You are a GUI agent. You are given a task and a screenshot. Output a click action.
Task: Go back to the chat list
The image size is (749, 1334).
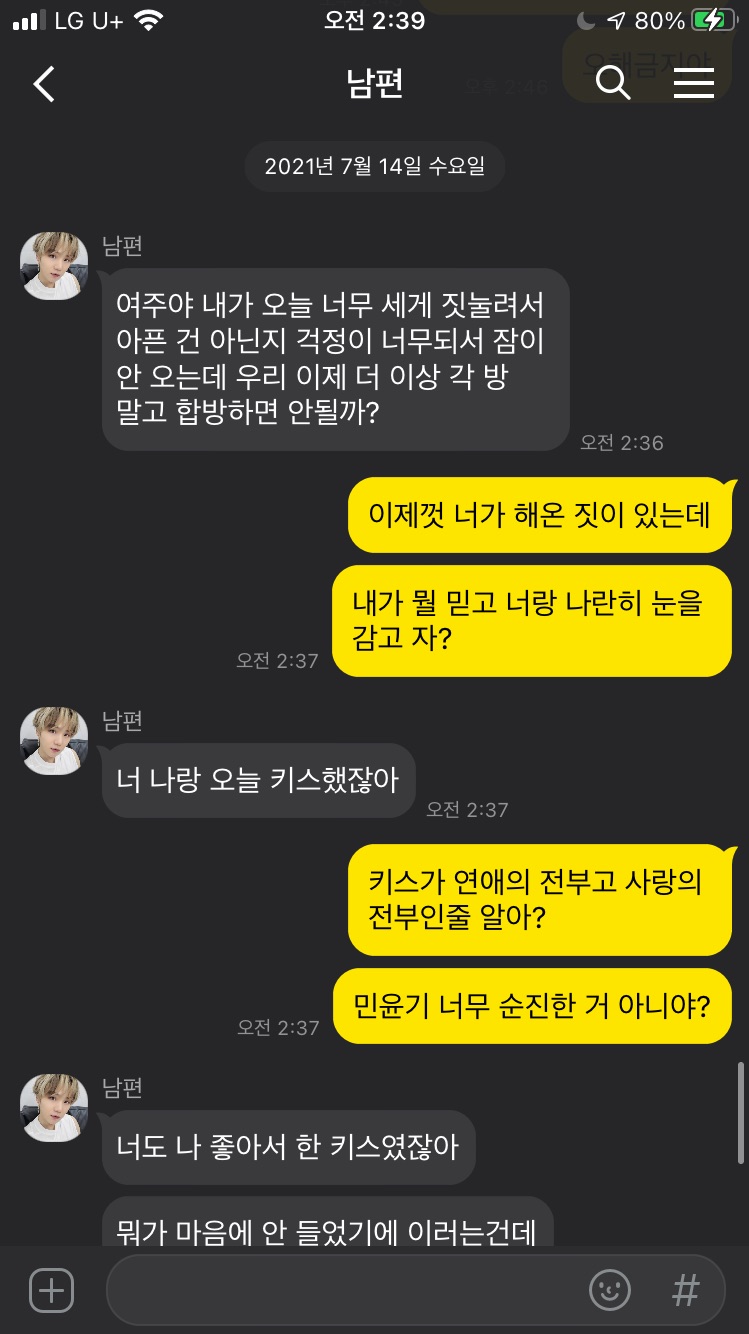tap(44, 85)
